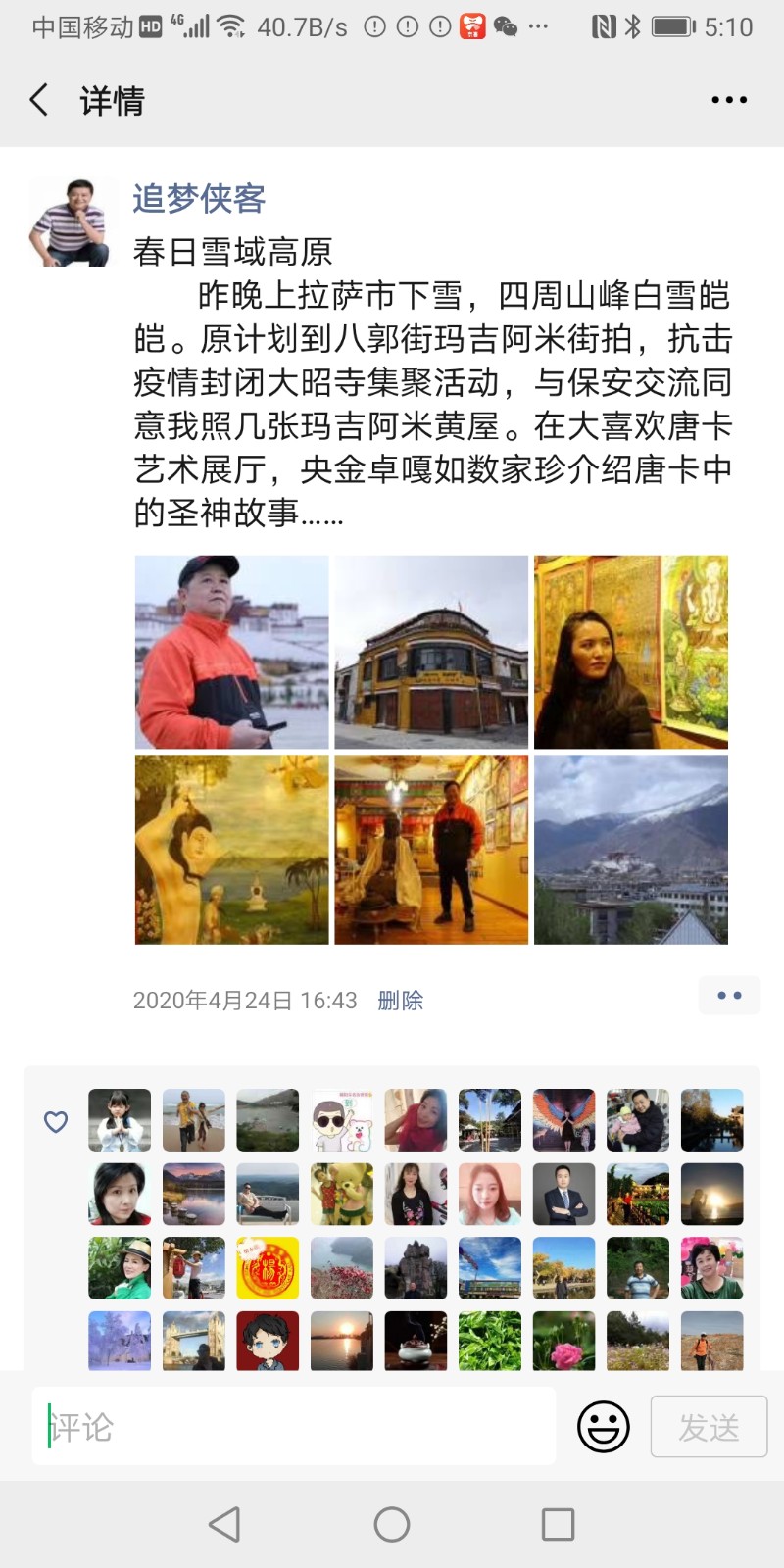This screenshot has height=1568, width=784.
Task: View photo of woman beside thangka paintings
Action: click(630, 652)
